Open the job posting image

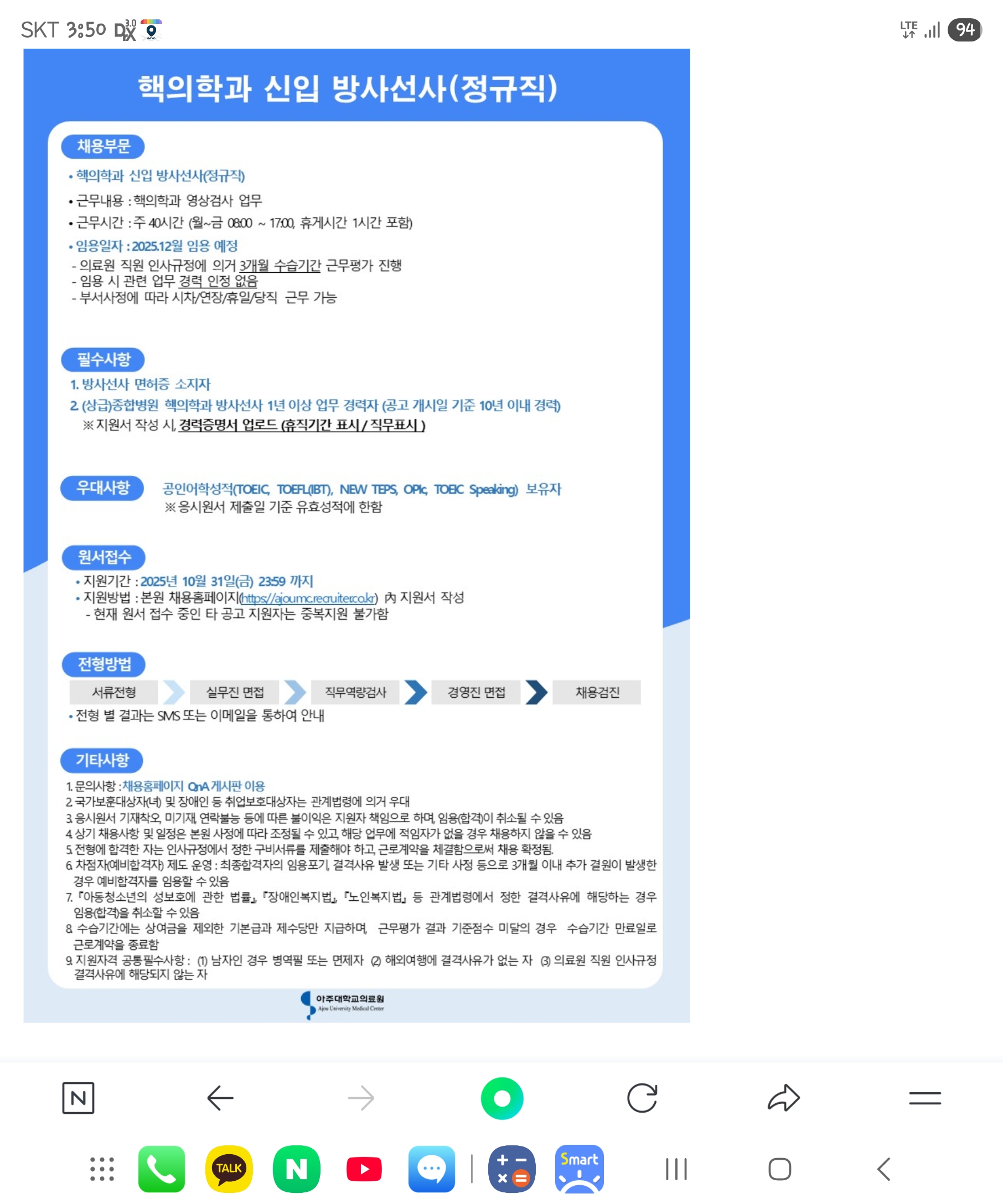coord(356,536)
